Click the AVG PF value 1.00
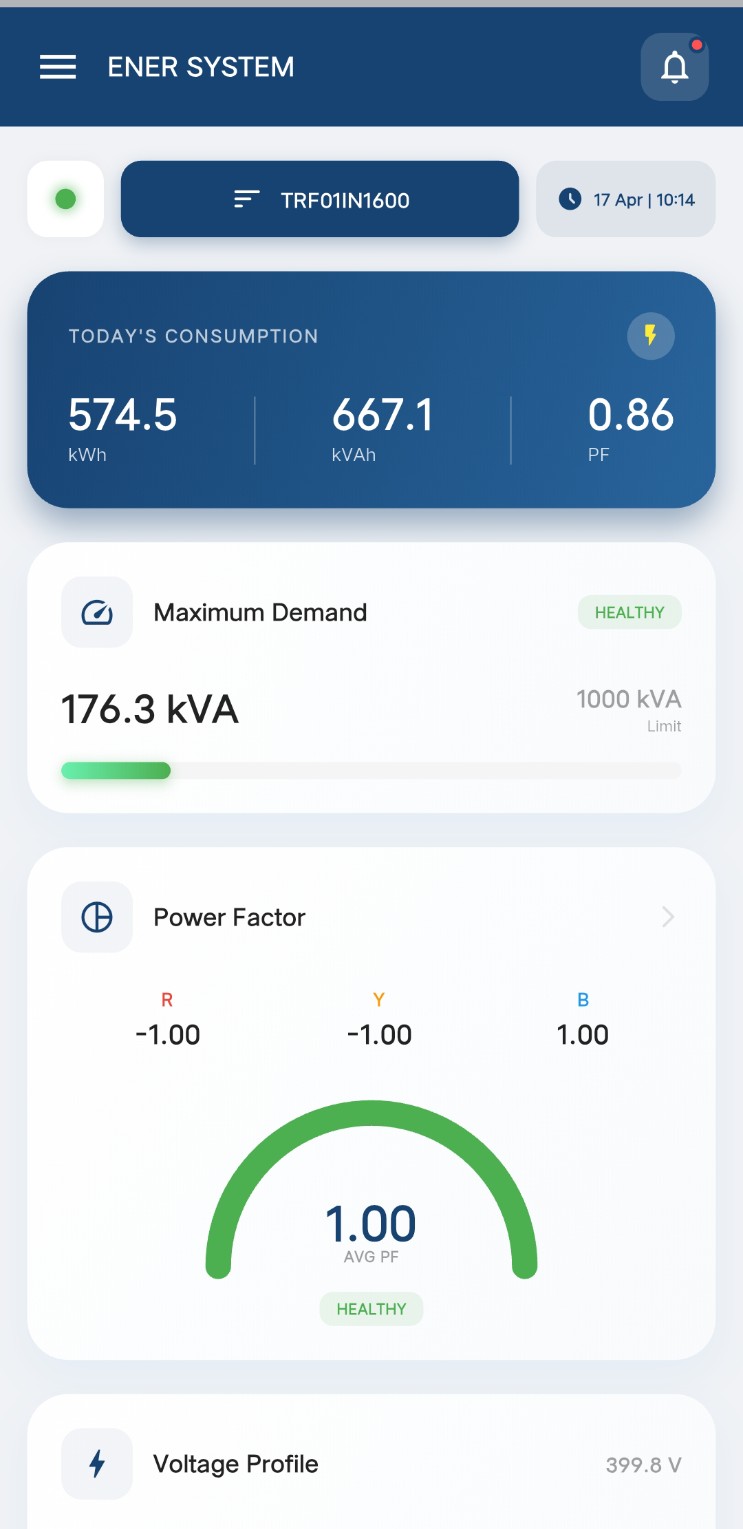 tap(371, 1222)
